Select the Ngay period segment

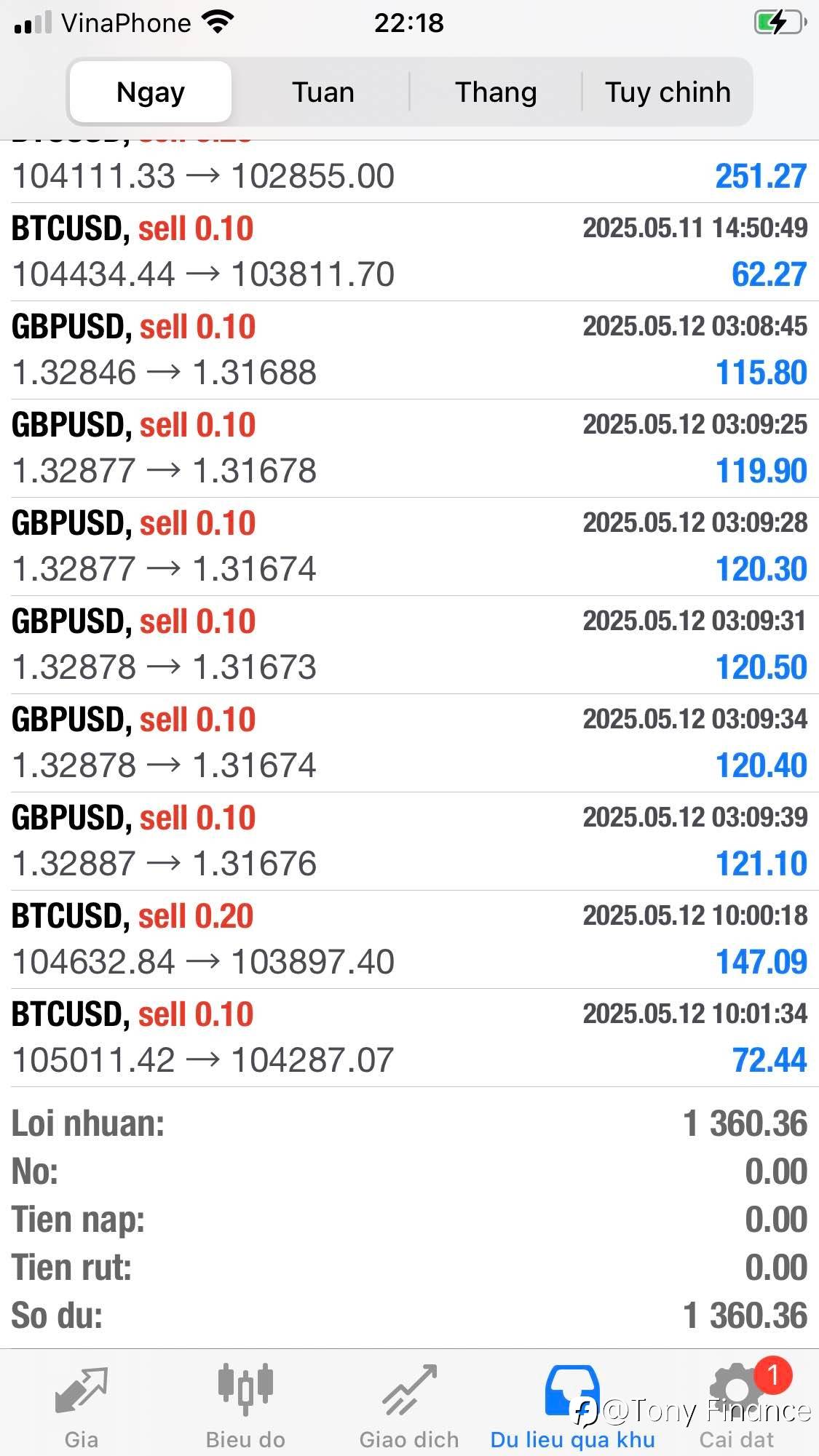(151, 92)
